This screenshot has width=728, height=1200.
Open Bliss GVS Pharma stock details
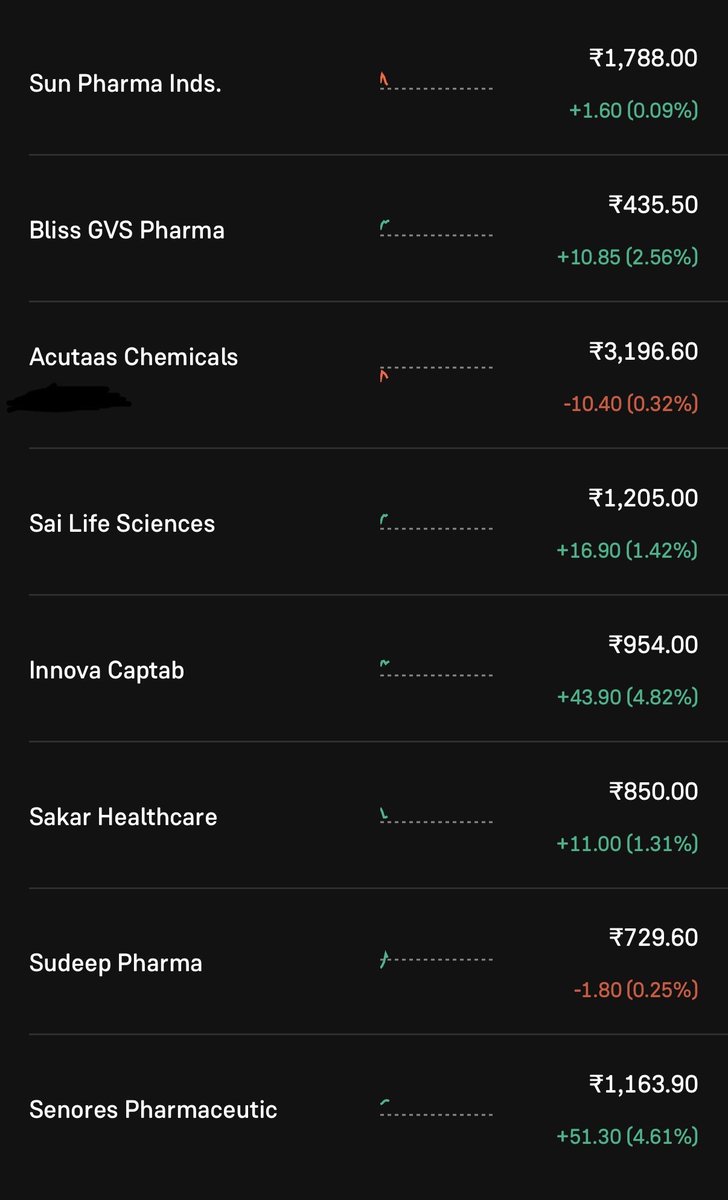point(364,229)
